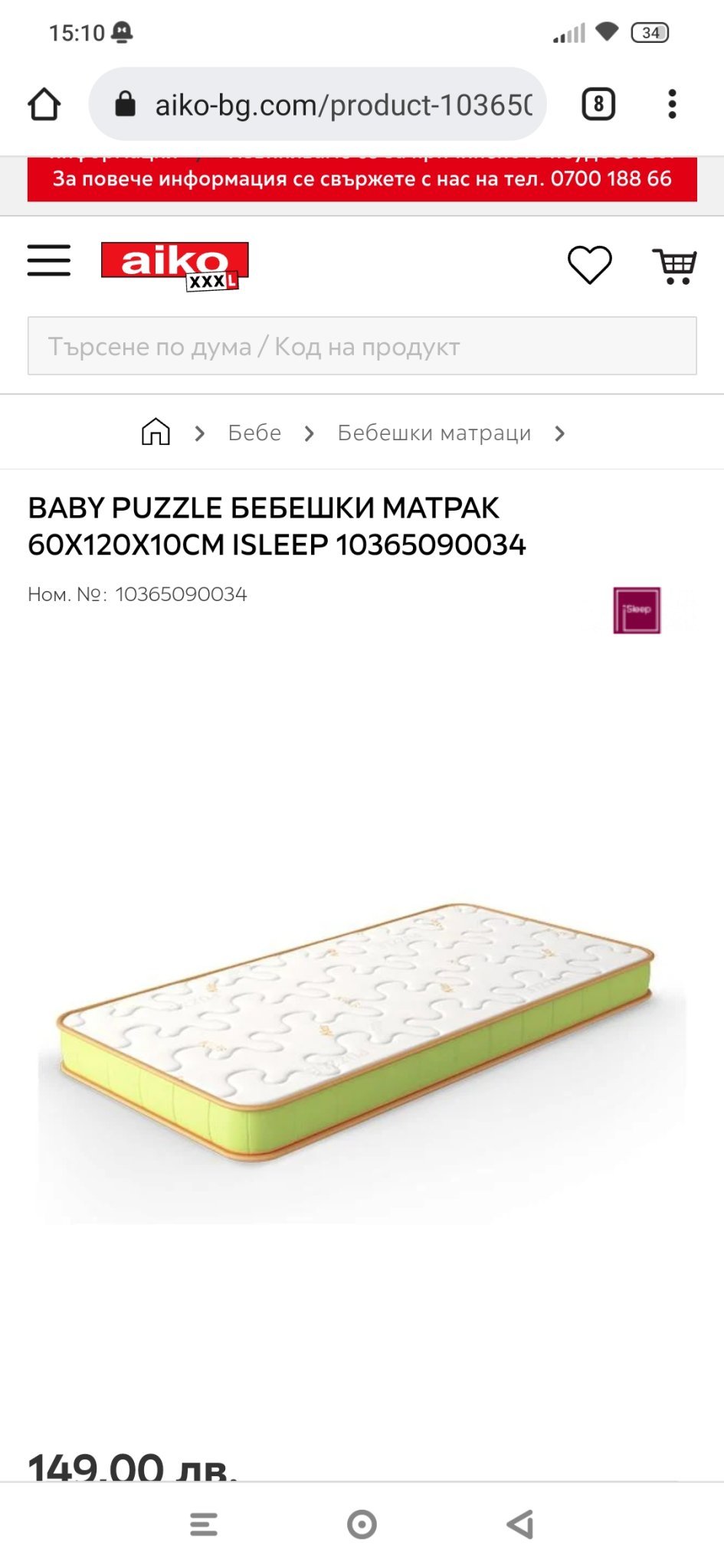
Task: Open the hamburger menu
Action: [49, 261]
